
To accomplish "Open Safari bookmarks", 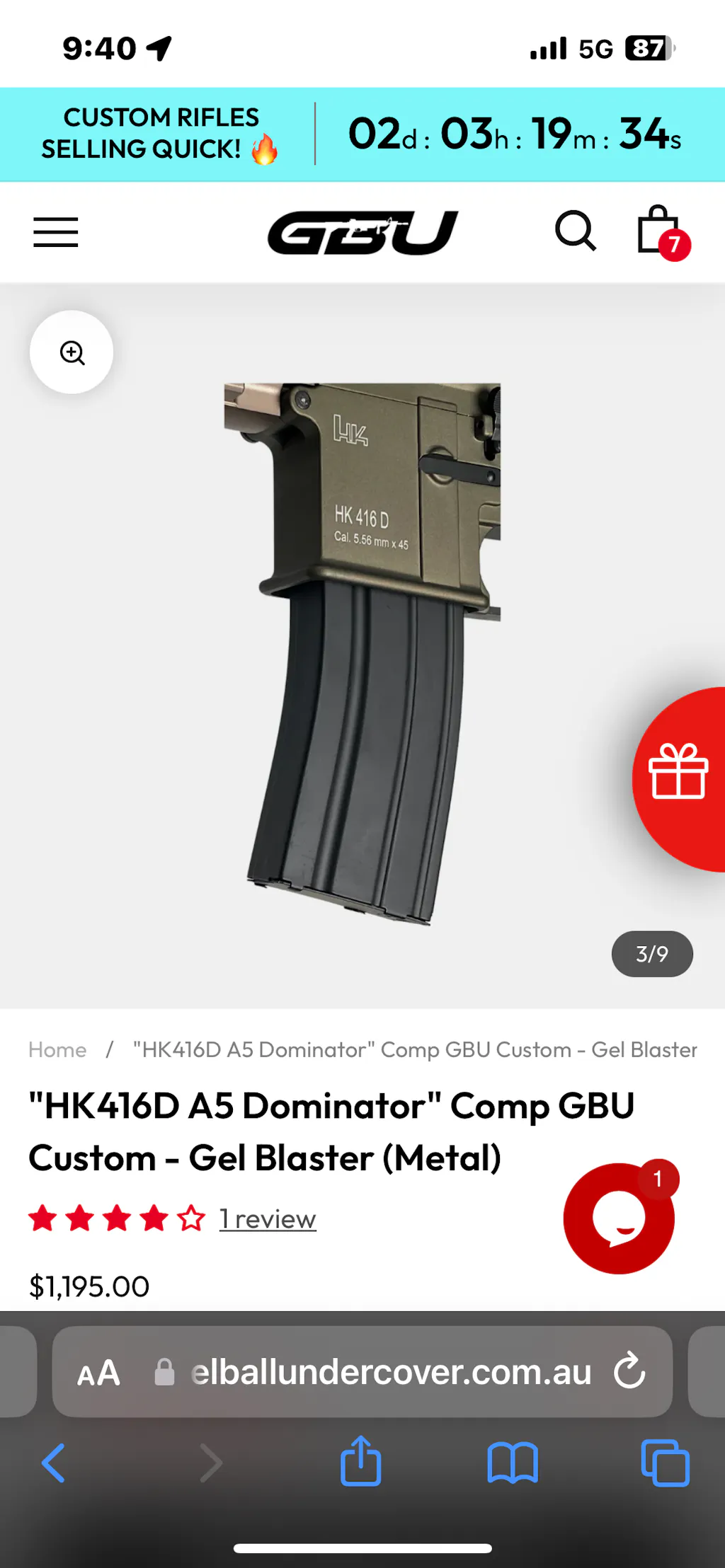I will click(513, 1463).
